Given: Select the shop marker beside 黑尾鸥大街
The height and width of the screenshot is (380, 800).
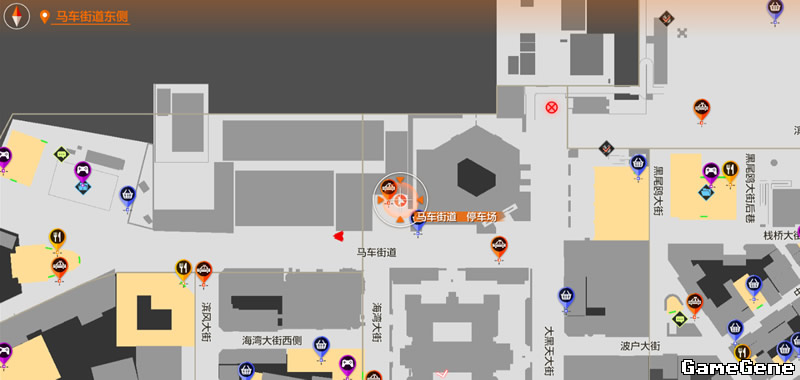Looking at the screenshot, I should pos(638,166).
